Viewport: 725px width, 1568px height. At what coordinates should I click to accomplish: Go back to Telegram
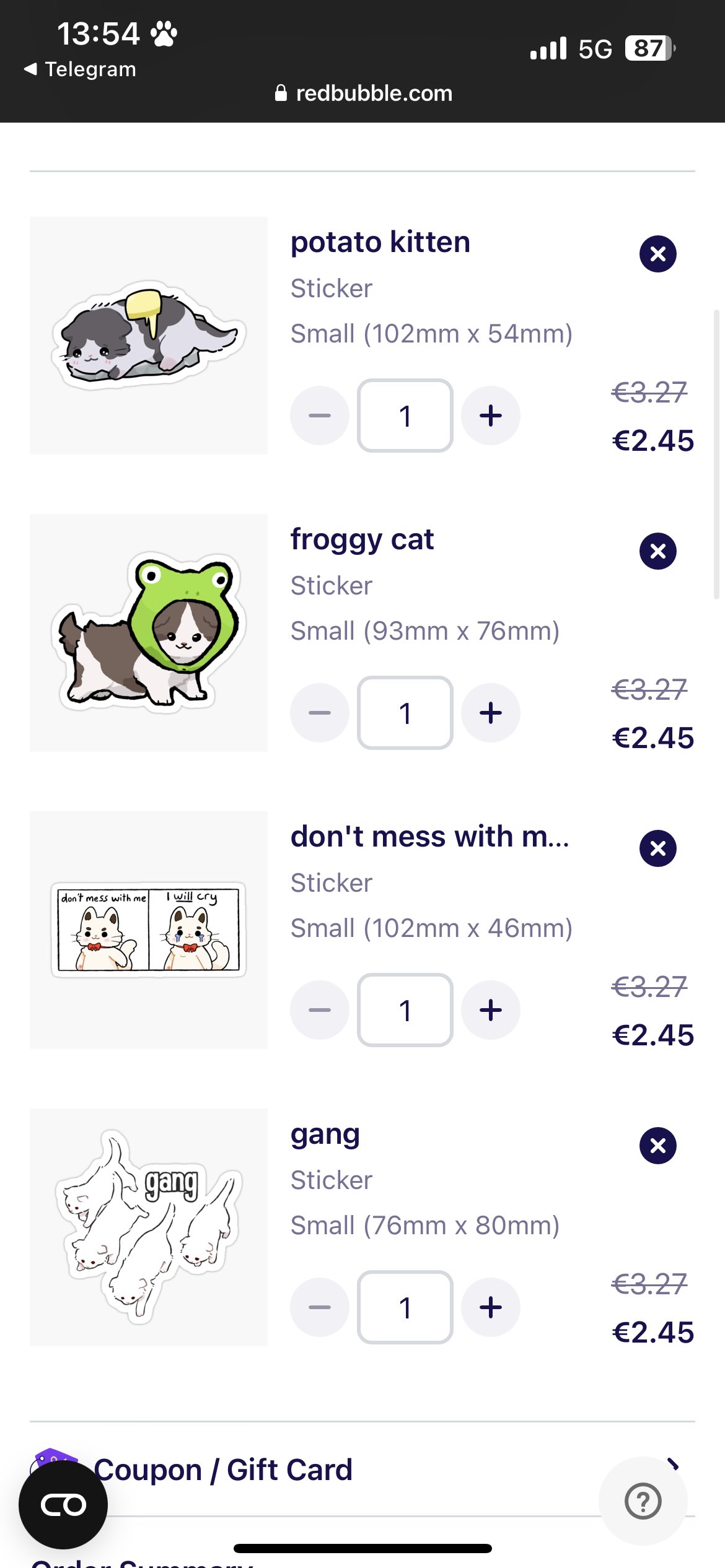(x=81, y=69)
